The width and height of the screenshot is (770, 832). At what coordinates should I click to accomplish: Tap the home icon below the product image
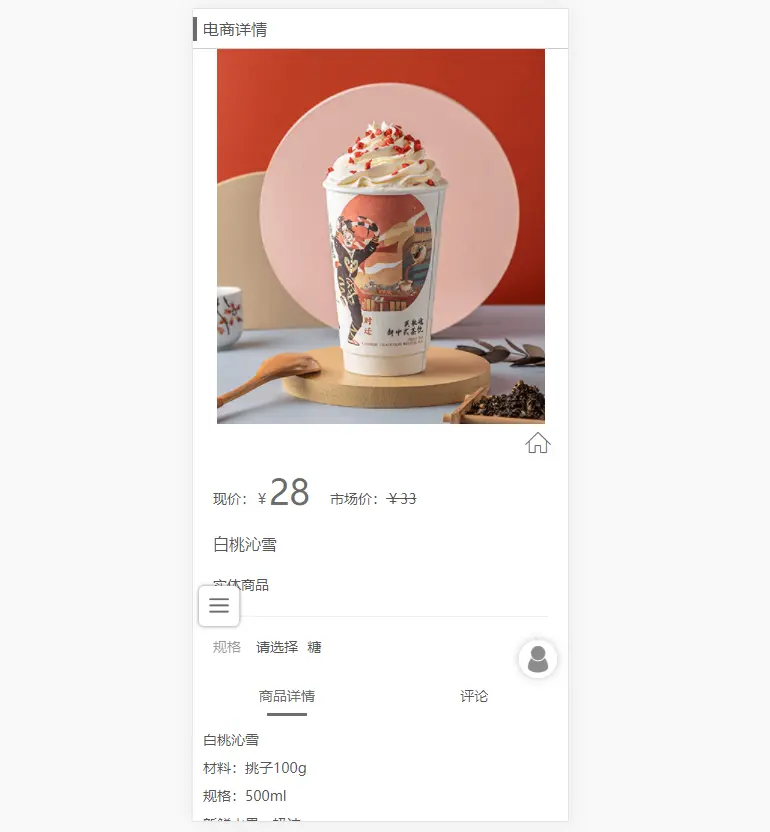pyautogui.click(x=538, y=443)
